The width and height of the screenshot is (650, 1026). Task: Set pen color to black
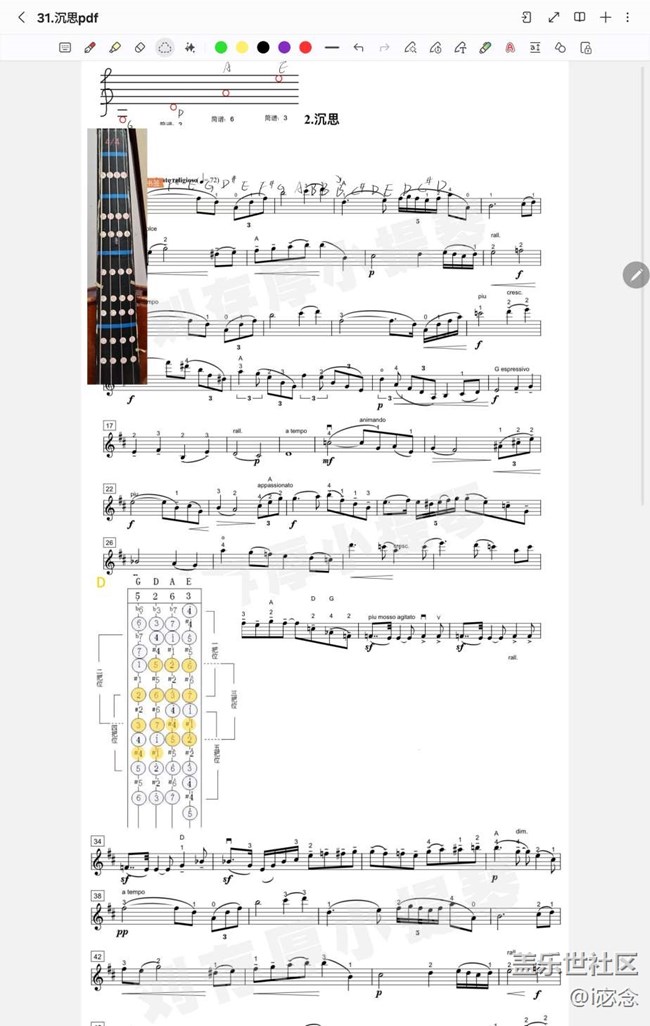[263, 47]
